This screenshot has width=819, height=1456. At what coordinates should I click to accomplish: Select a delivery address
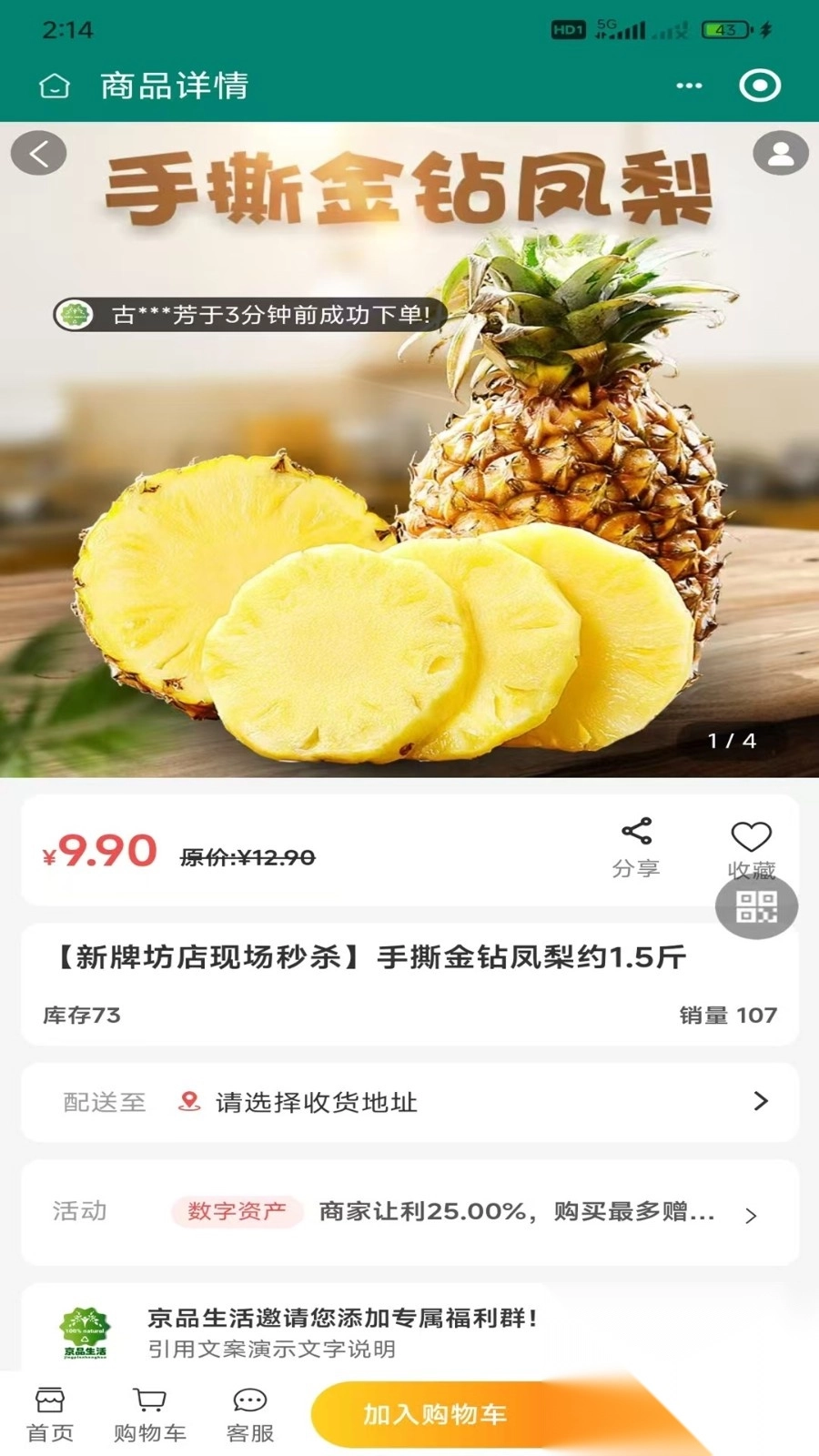[x=409, y=1102]
